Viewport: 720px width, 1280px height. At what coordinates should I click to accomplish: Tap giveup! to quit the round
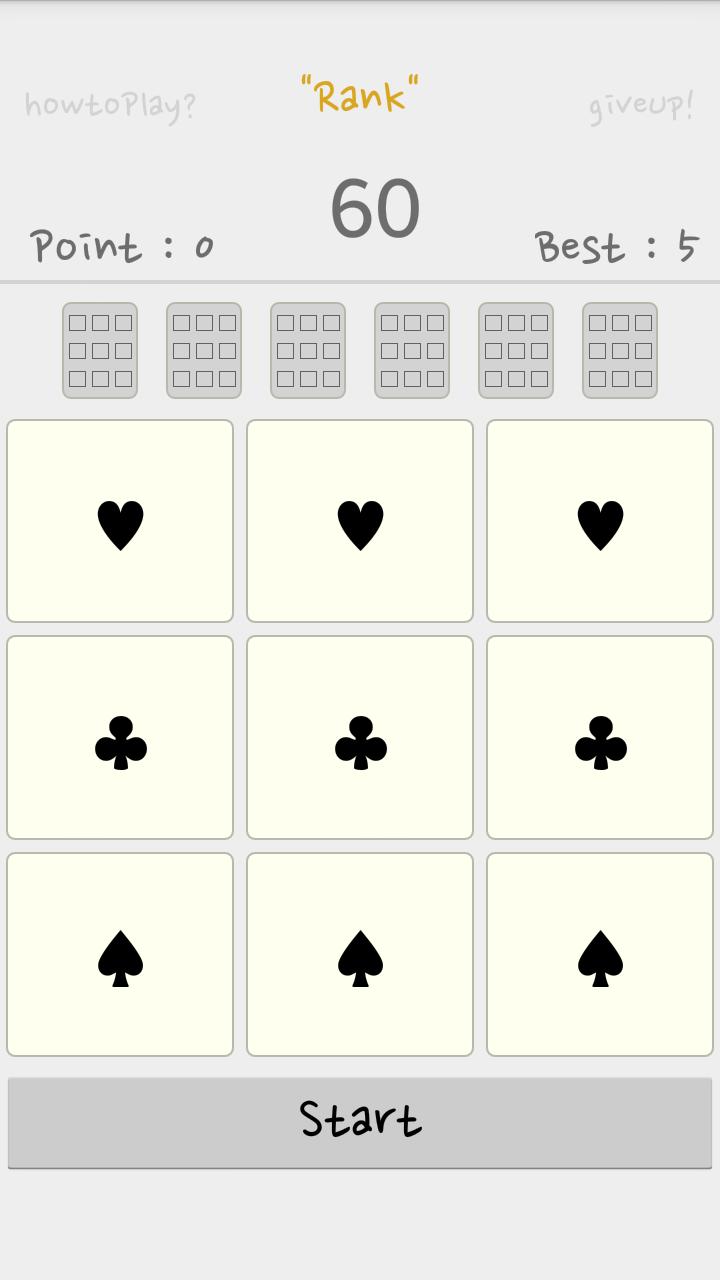point(641,106)
